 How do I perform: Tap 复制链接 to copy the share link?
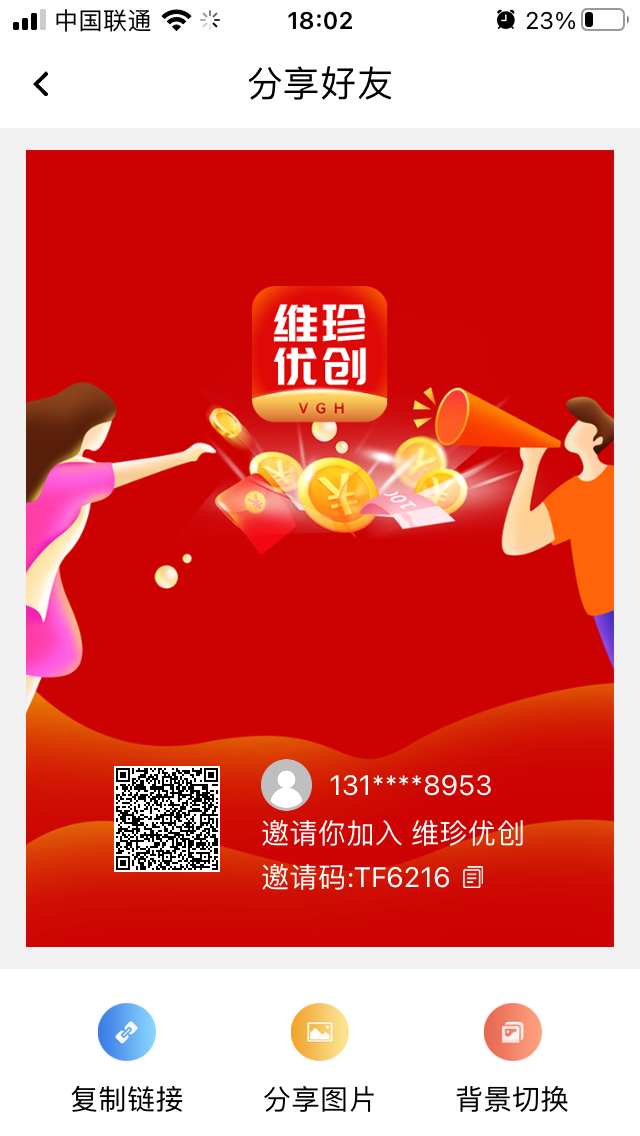[x=127, y=1033]
